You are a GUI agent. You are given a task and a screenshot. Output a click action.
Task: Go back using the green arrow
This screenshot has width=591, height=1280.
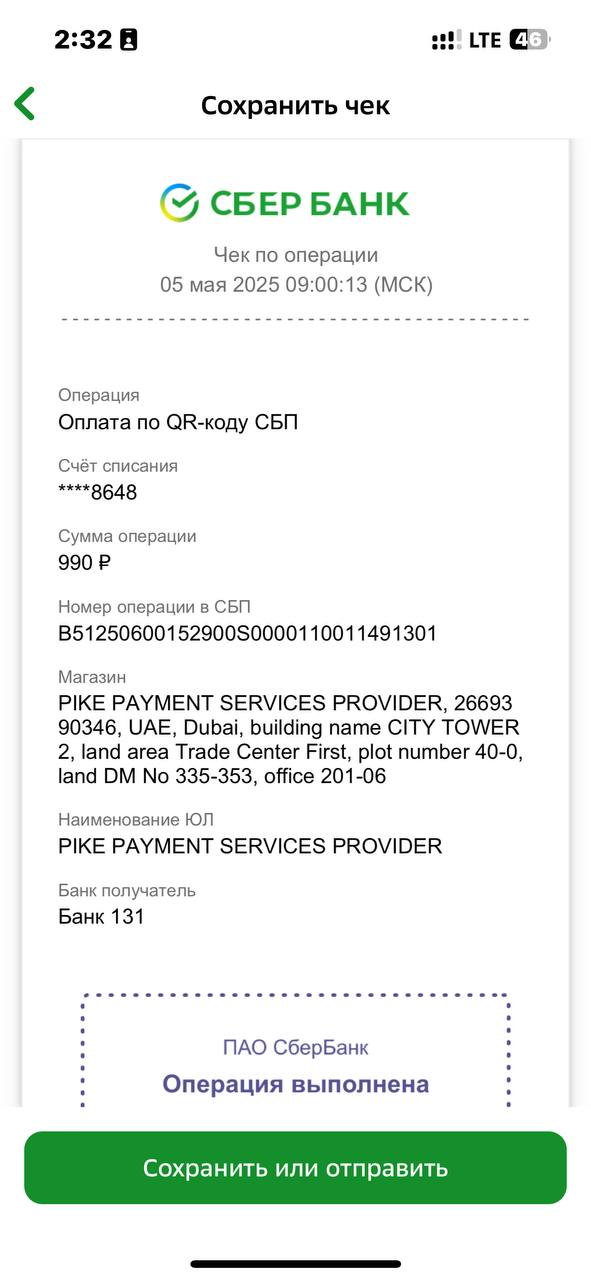point(25,104)
